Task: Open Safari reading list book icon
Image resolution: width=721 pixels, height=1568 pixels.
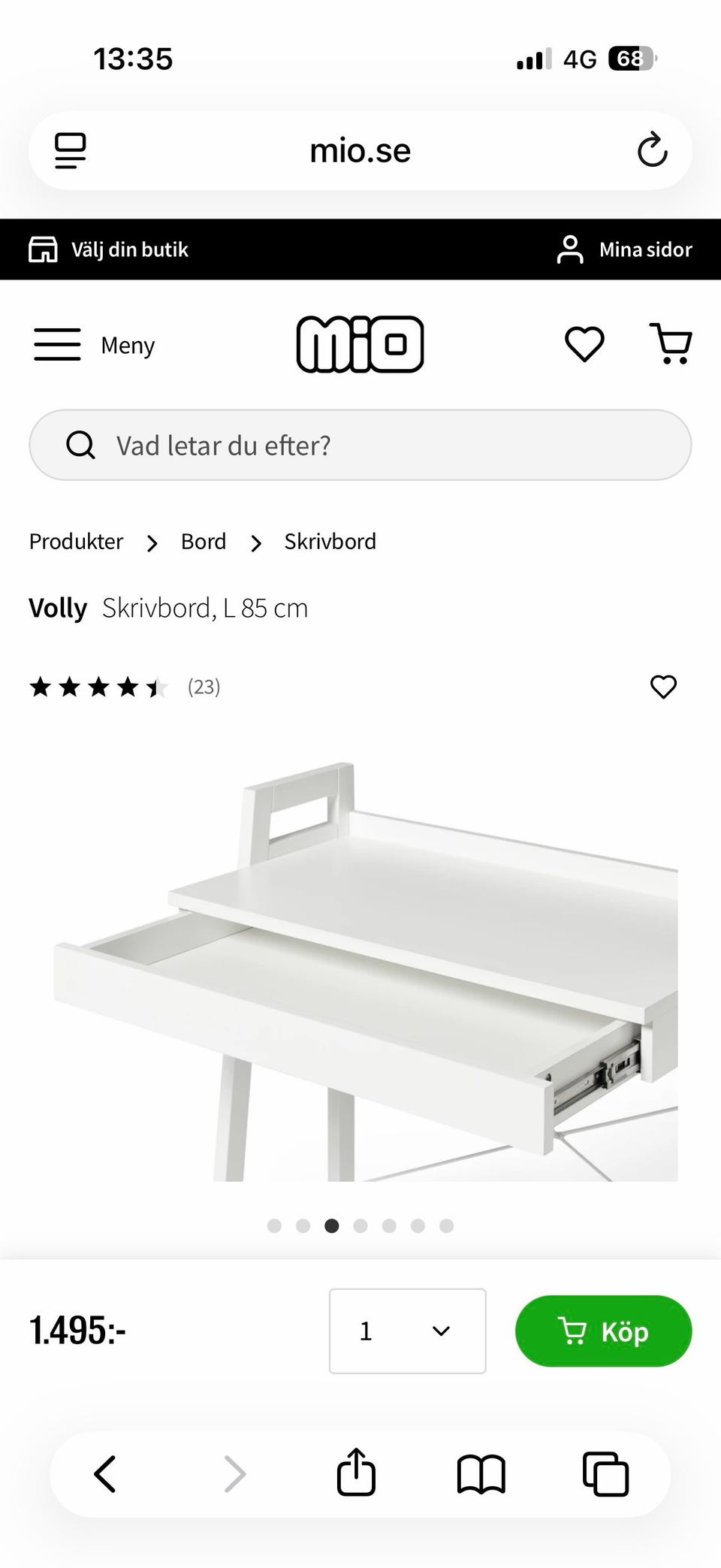Action: (x=481, y=1474)
